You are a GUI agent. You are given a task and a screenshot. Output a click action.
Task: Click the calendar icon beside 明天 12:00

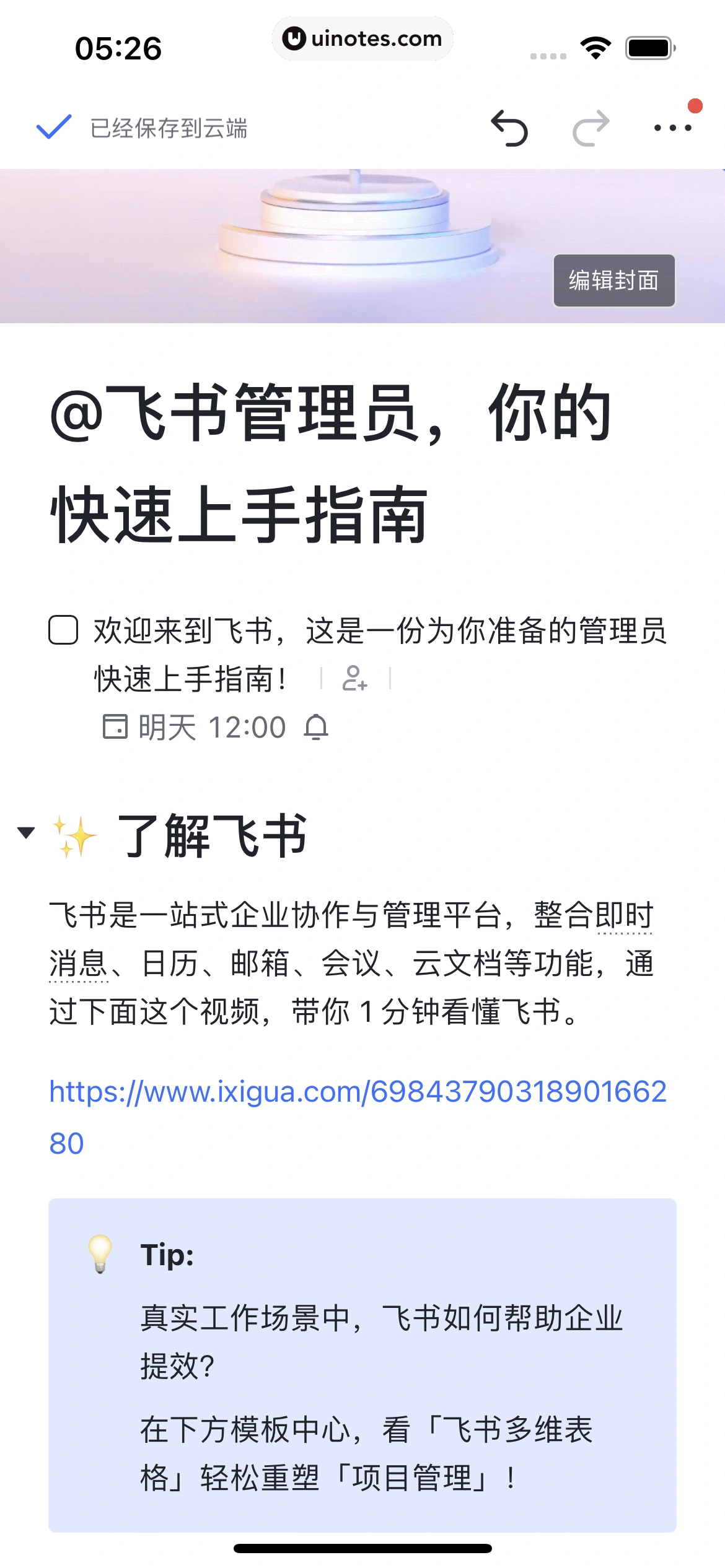115,726
